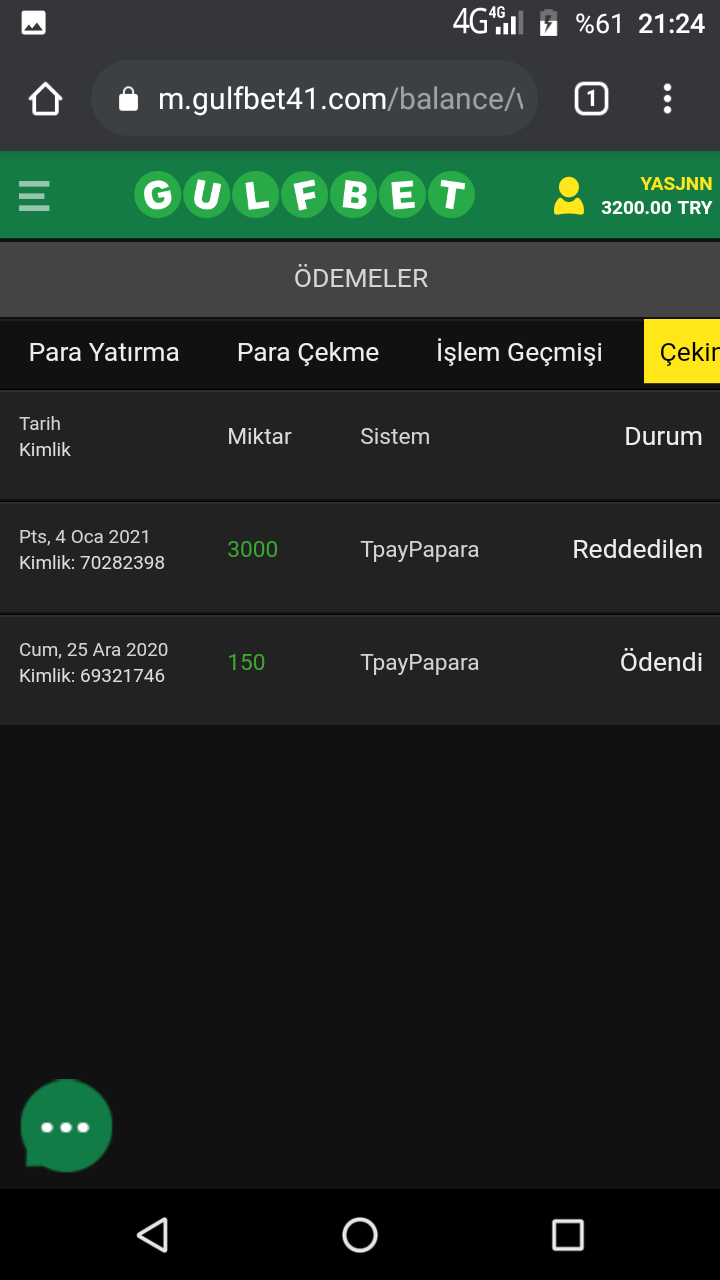Tap the browser address bar
The width and height of the screenshot is (720, 1280).
315,98
